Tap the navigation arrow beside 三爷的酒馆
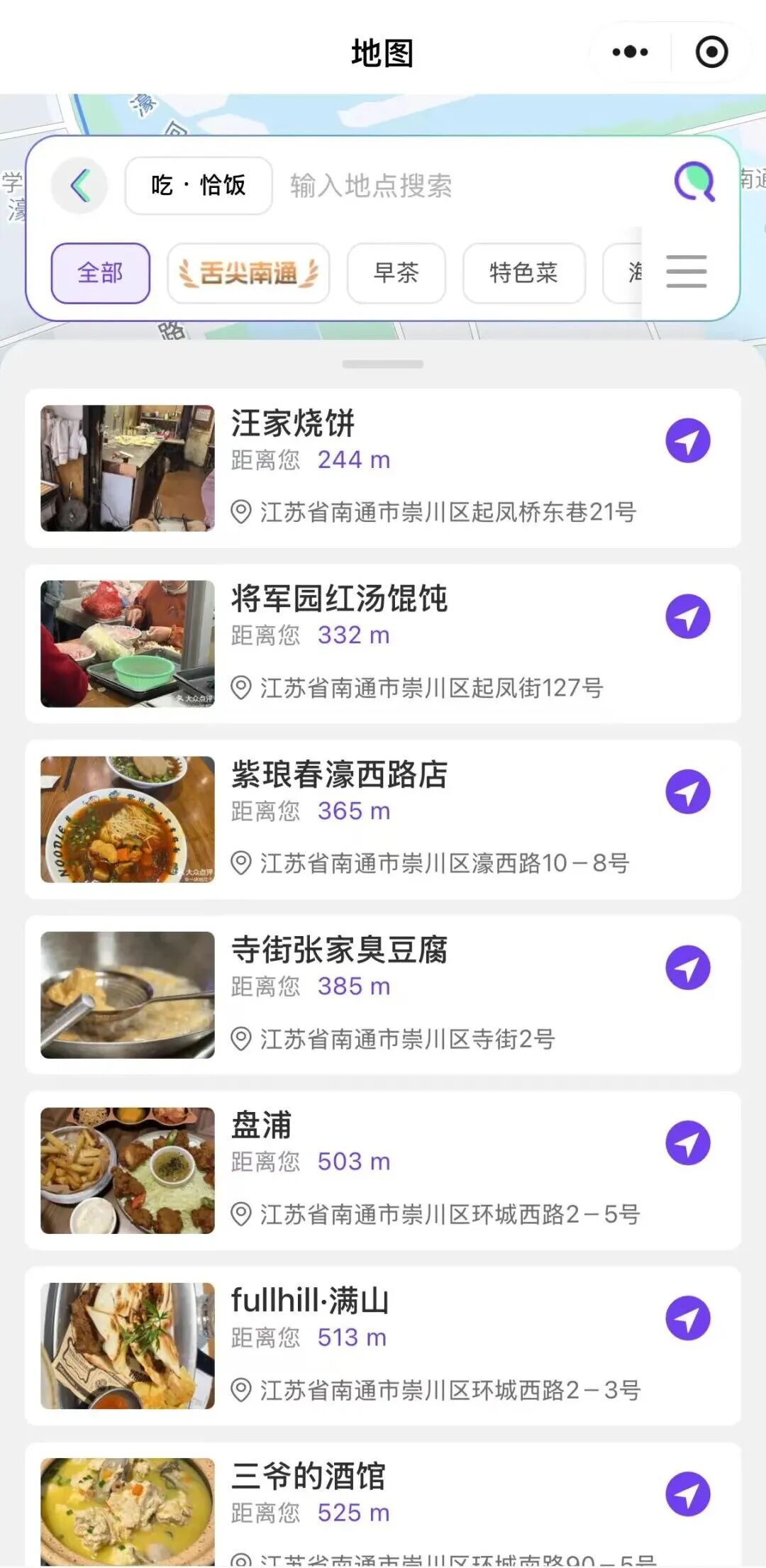The height and width of the screenshot is (1568, 766). (687, 1492)
